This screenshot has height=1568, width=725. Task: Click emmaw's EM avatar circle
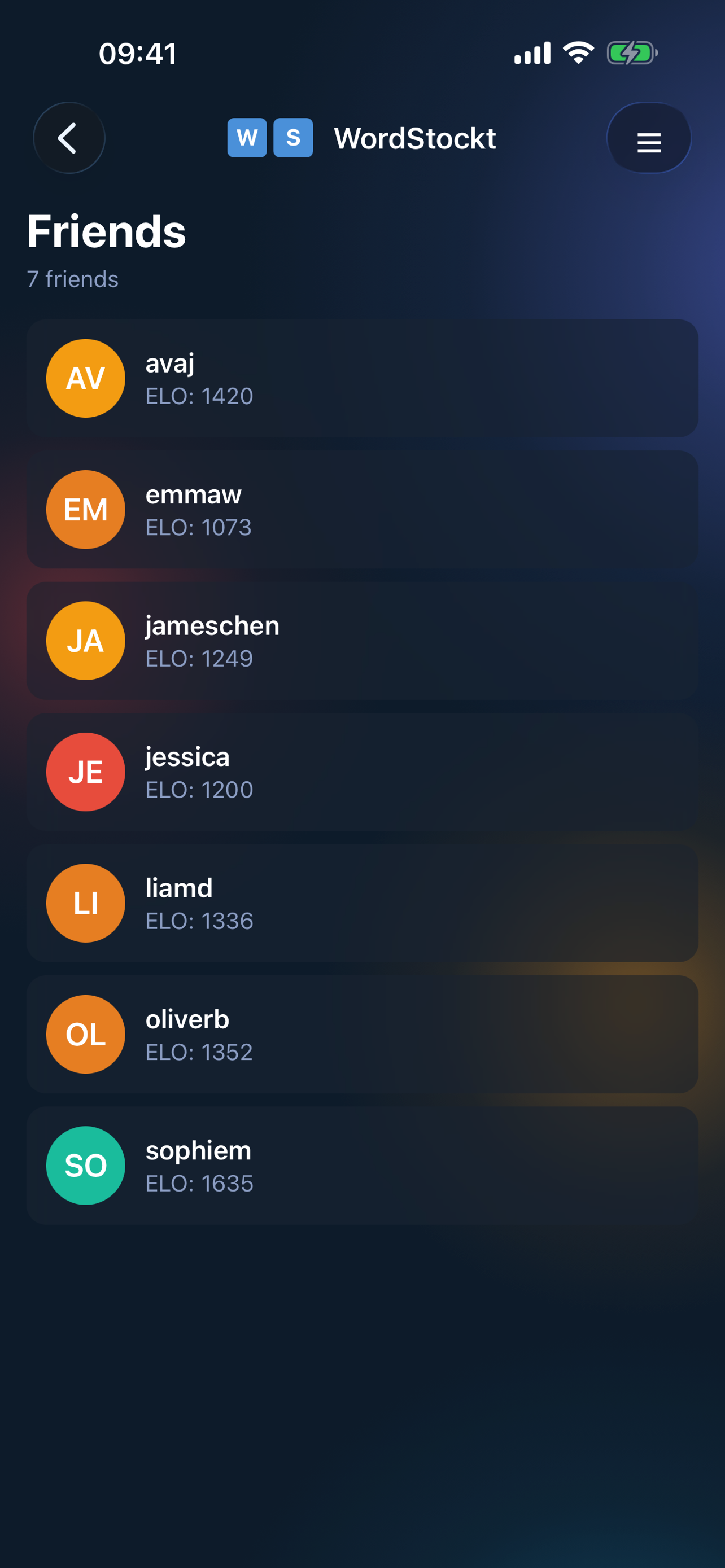tap(85, 509)
